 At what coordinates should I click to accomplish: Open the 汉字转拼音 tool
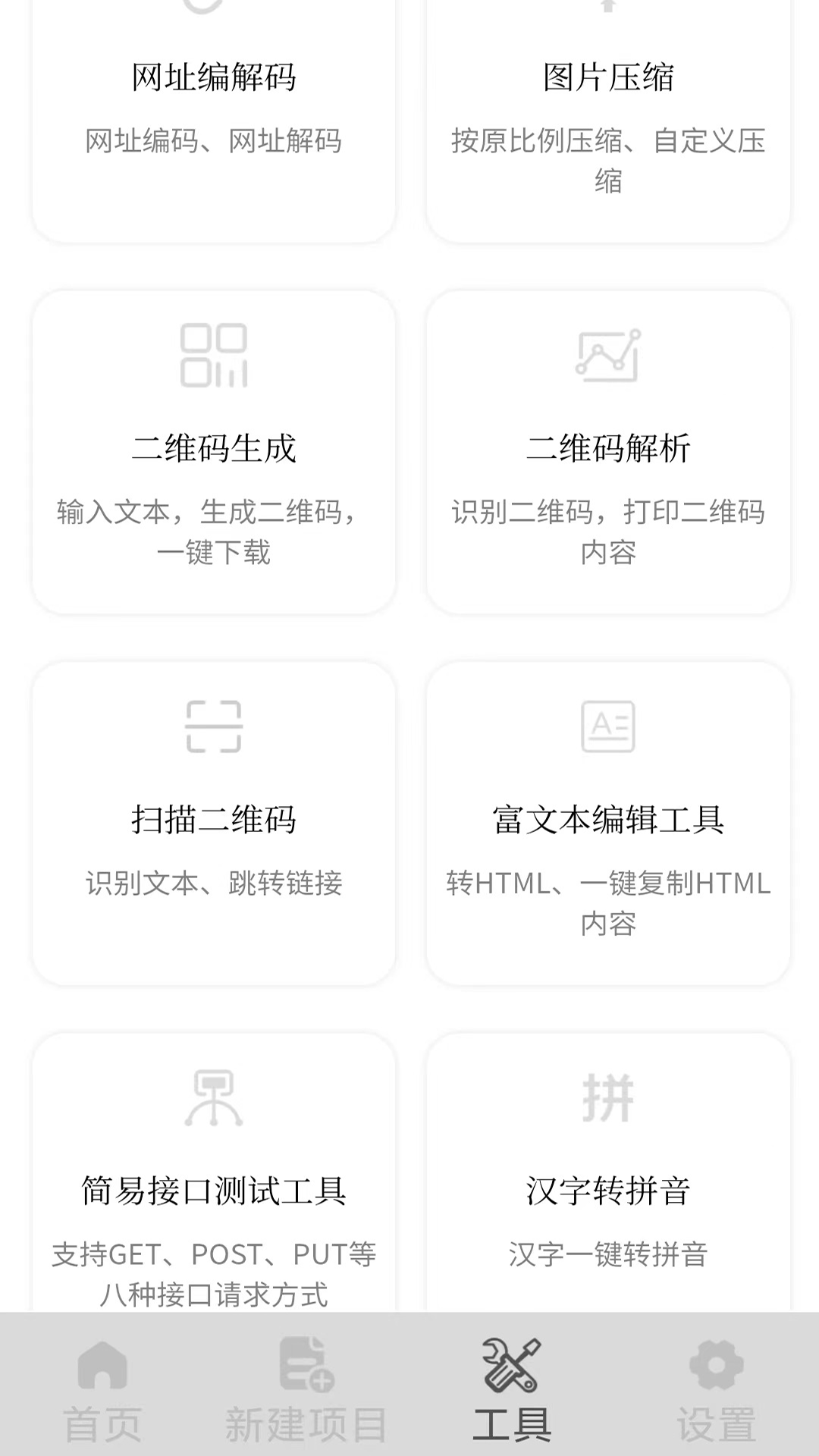[607, 1183]
